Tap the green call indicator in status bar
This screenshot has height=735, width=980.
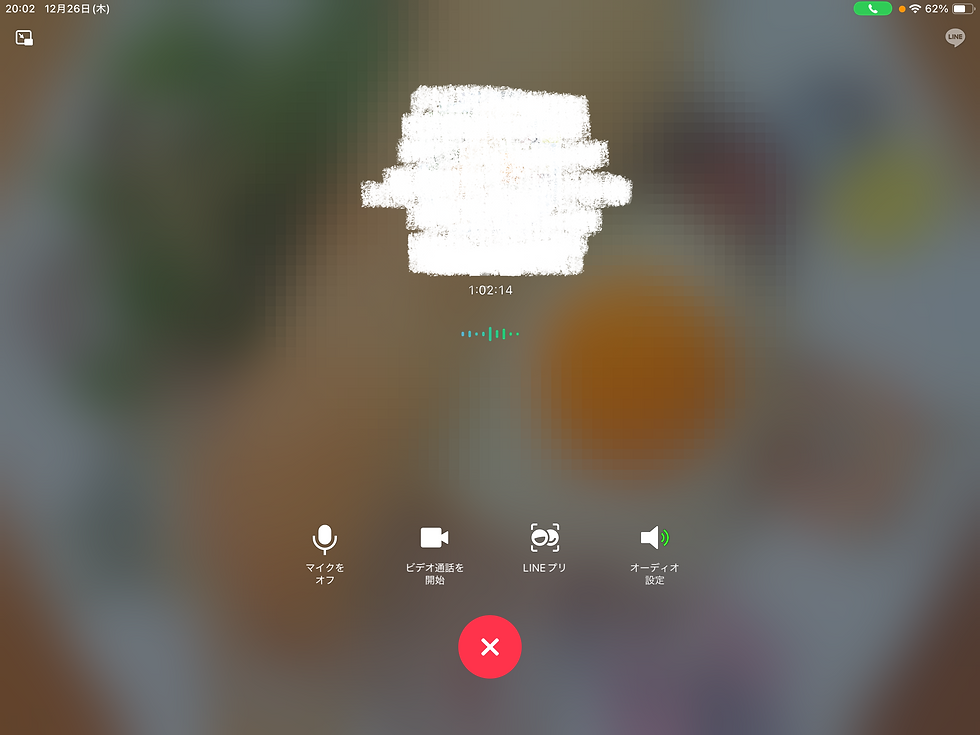point(872,8)
